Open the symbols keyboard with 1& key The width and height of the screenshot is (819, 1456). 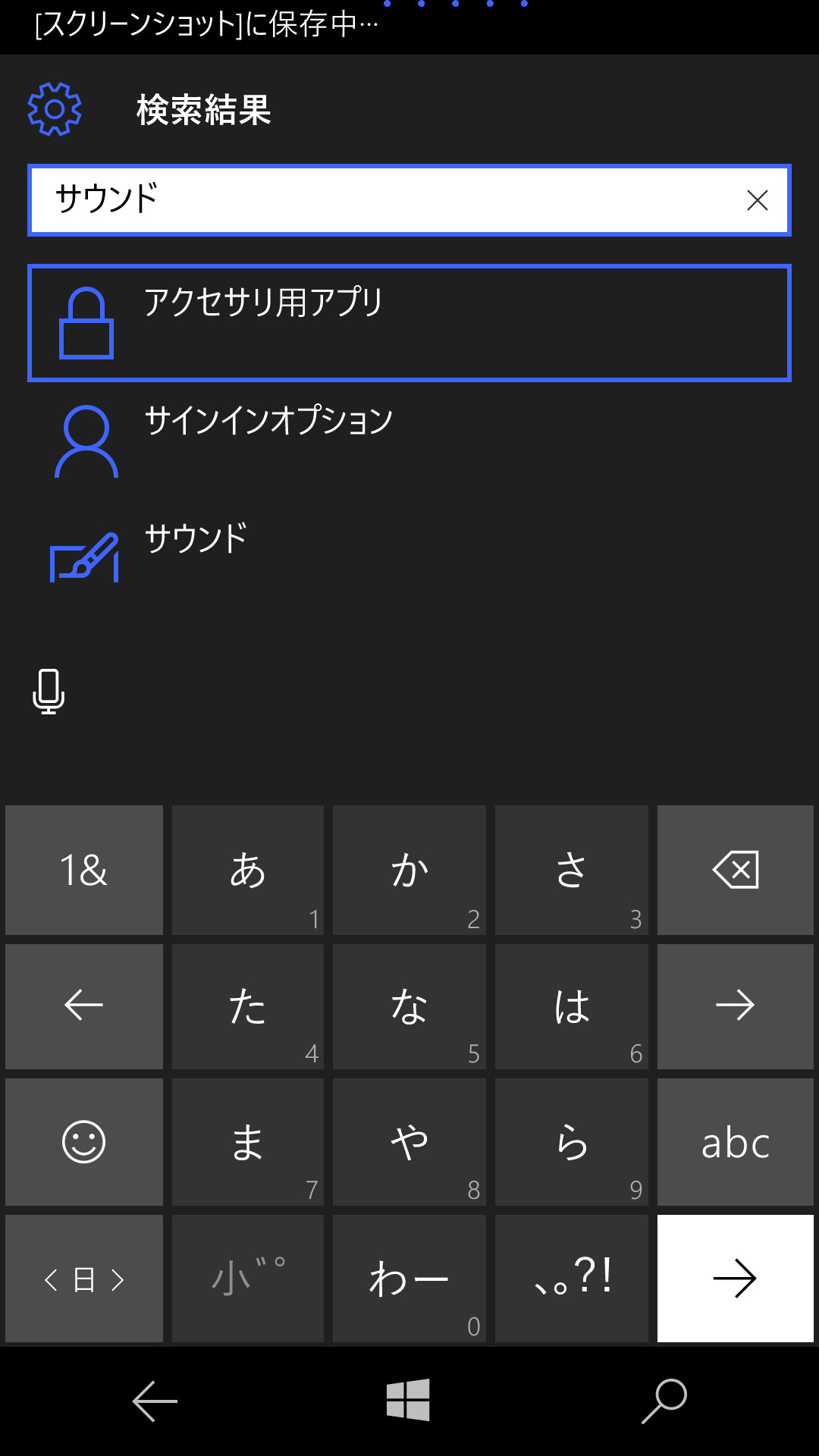click(83, 870)
